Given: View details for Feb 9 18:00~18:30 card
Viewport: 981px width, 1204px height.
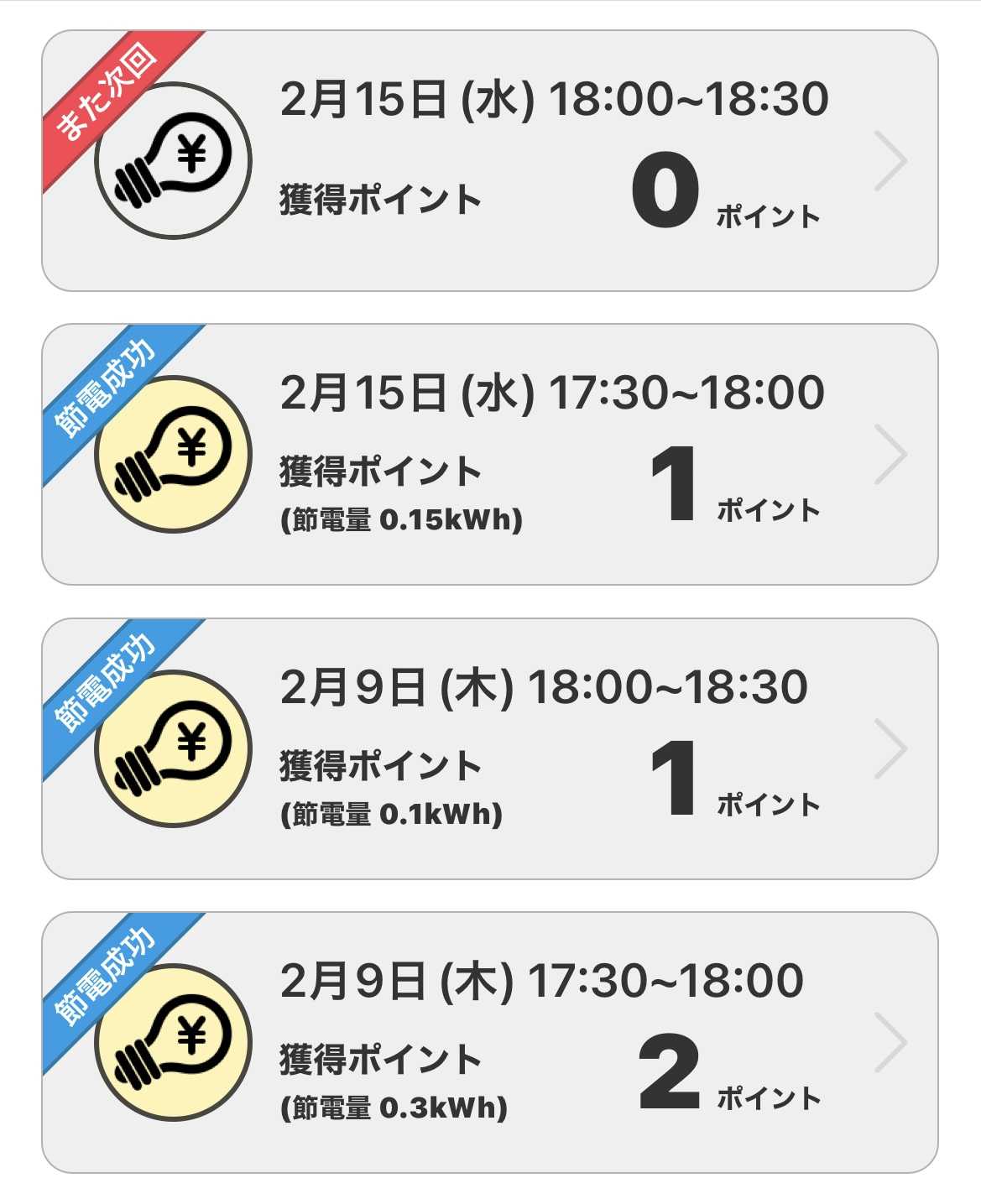Looking at the screenshot, I should click(x=490, y=749).
